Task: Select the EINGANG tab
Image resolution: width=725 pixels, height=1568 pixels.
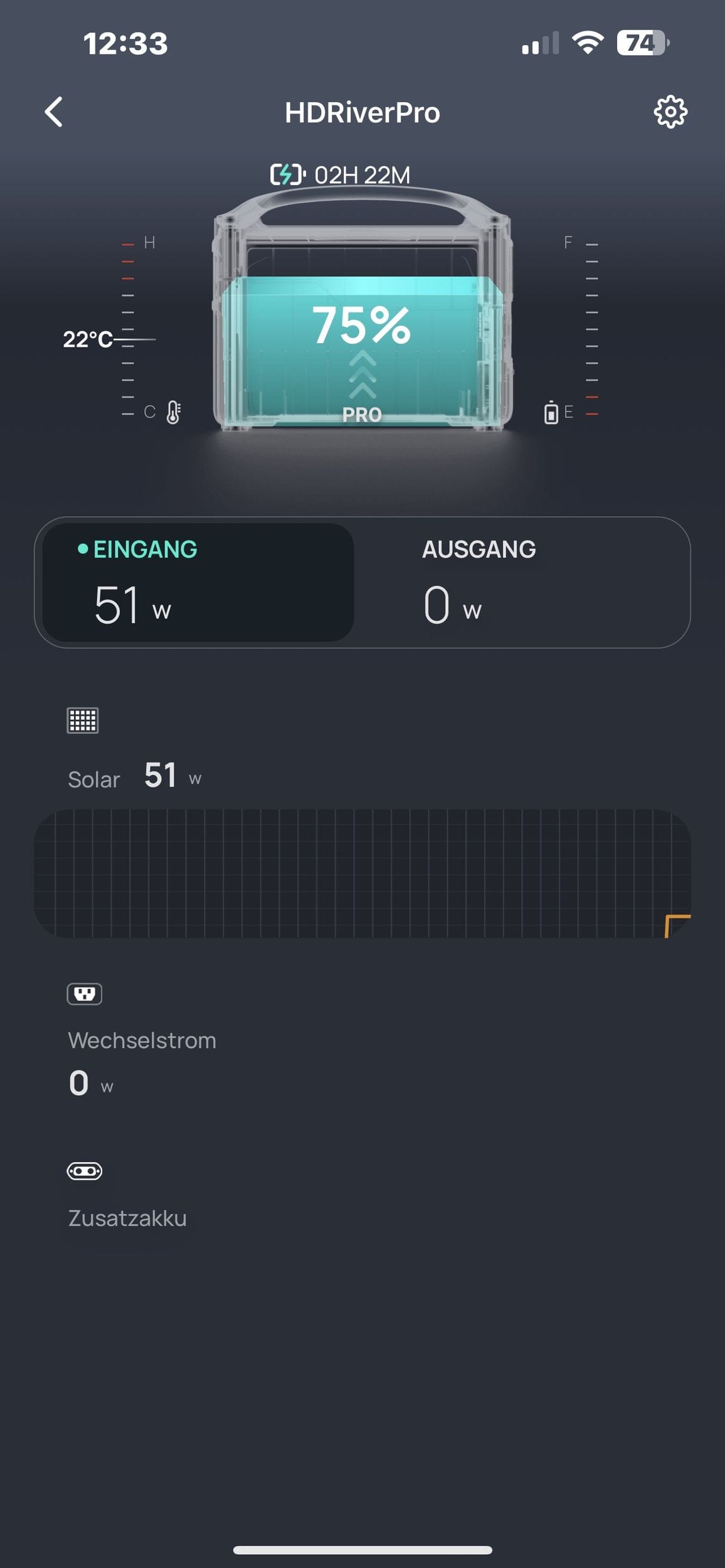Action: coord(198,582)
